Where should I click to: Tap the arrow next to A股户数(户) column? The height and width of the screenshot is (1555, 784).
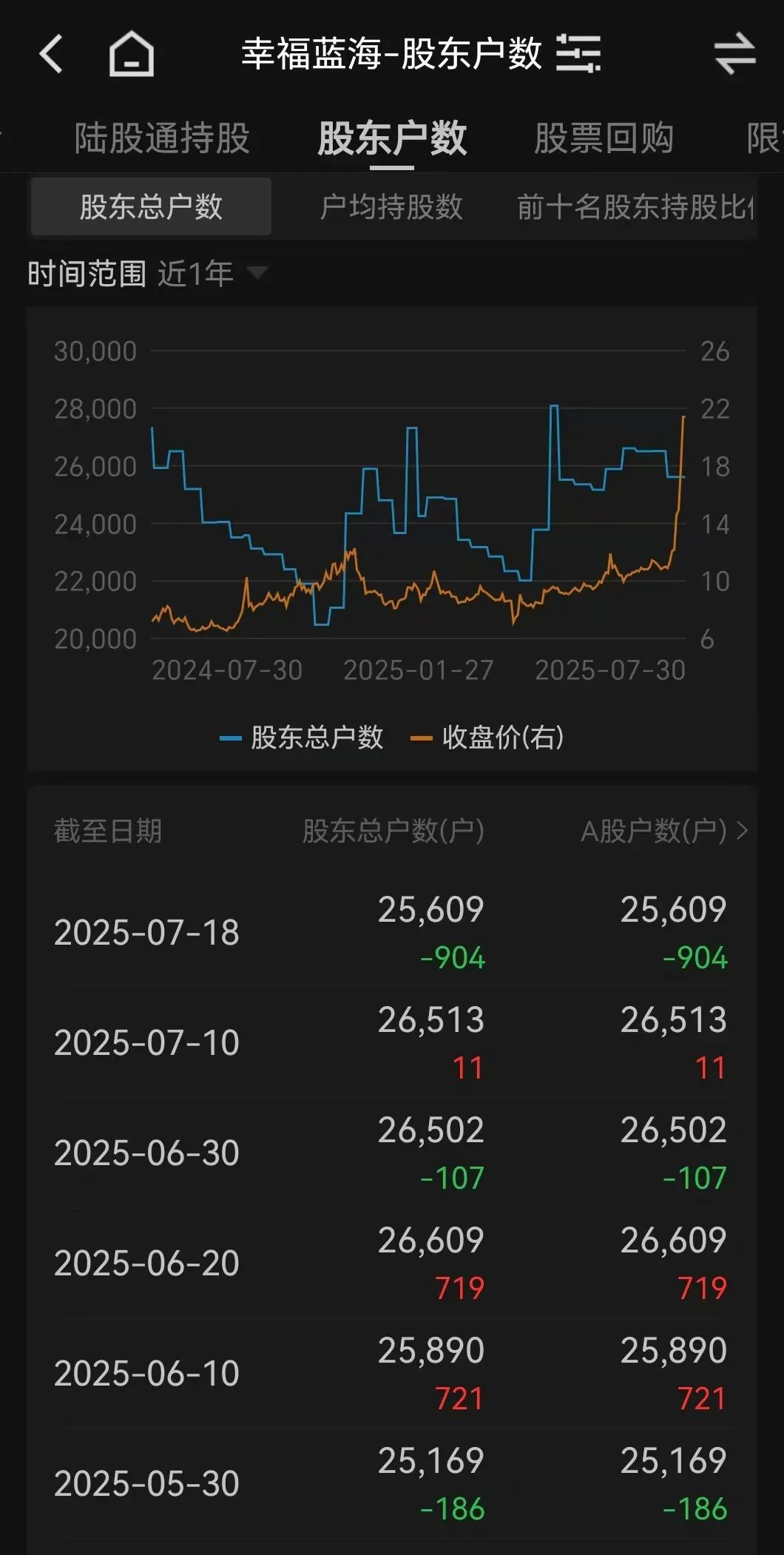[743, 831]
